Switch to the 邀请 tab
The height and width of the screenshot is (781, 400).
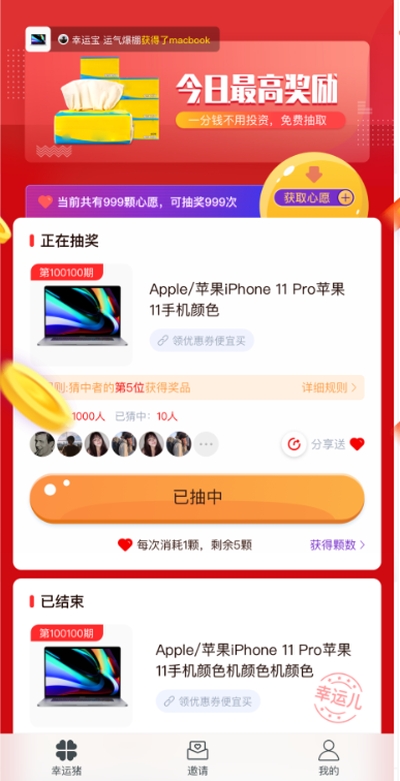[197, 758]
